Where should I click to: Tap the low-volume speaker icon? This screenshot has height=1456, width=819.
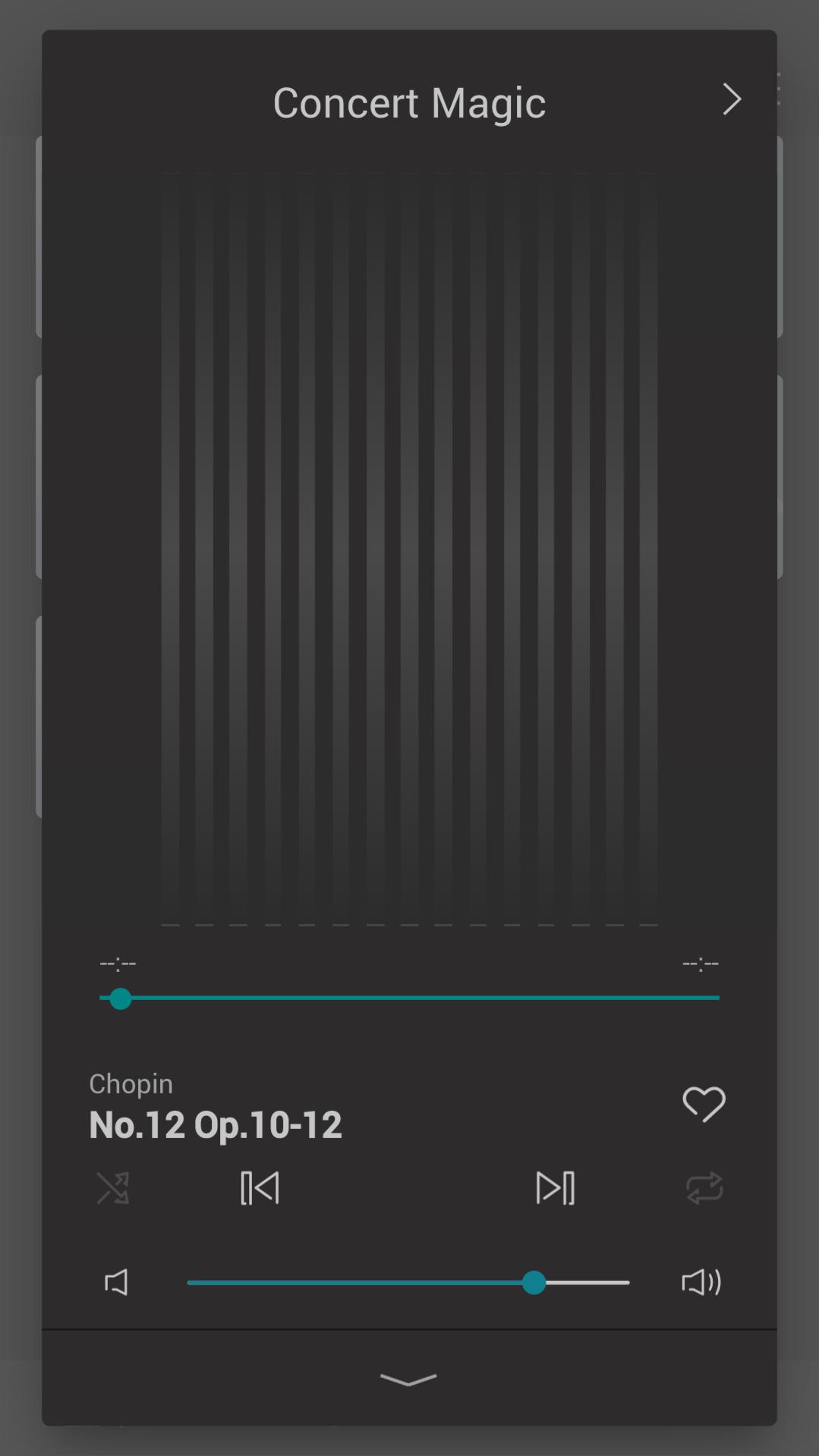click(116, 1282)
